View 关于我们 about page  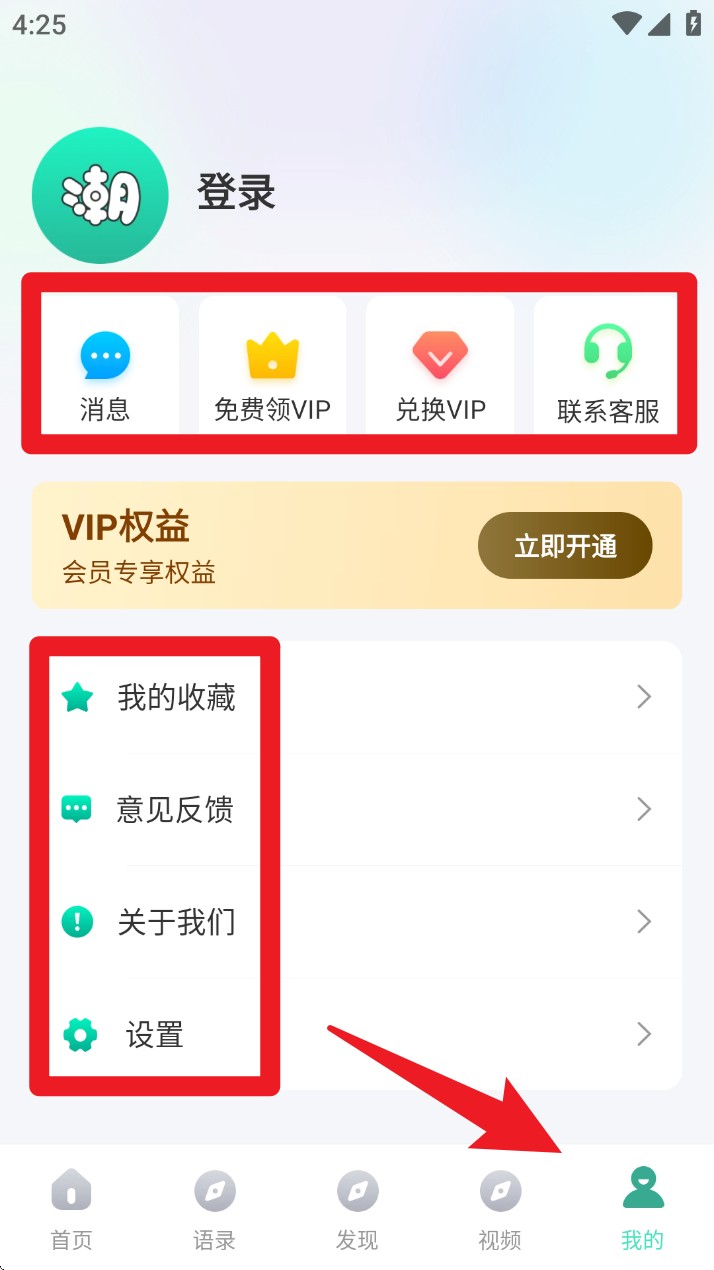click(x=356, y=921)
